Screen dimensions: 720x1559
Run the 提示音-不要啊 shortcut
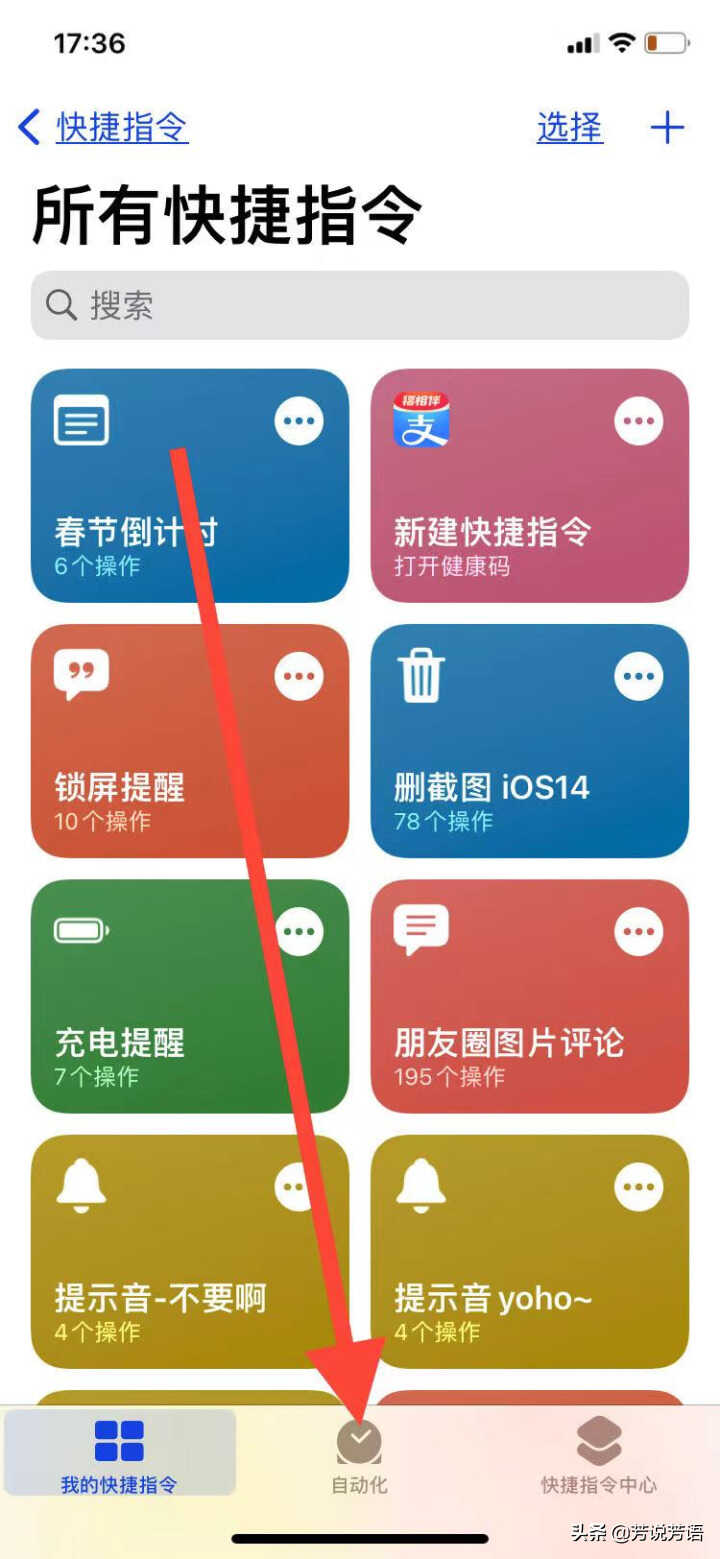[190, 1252]
